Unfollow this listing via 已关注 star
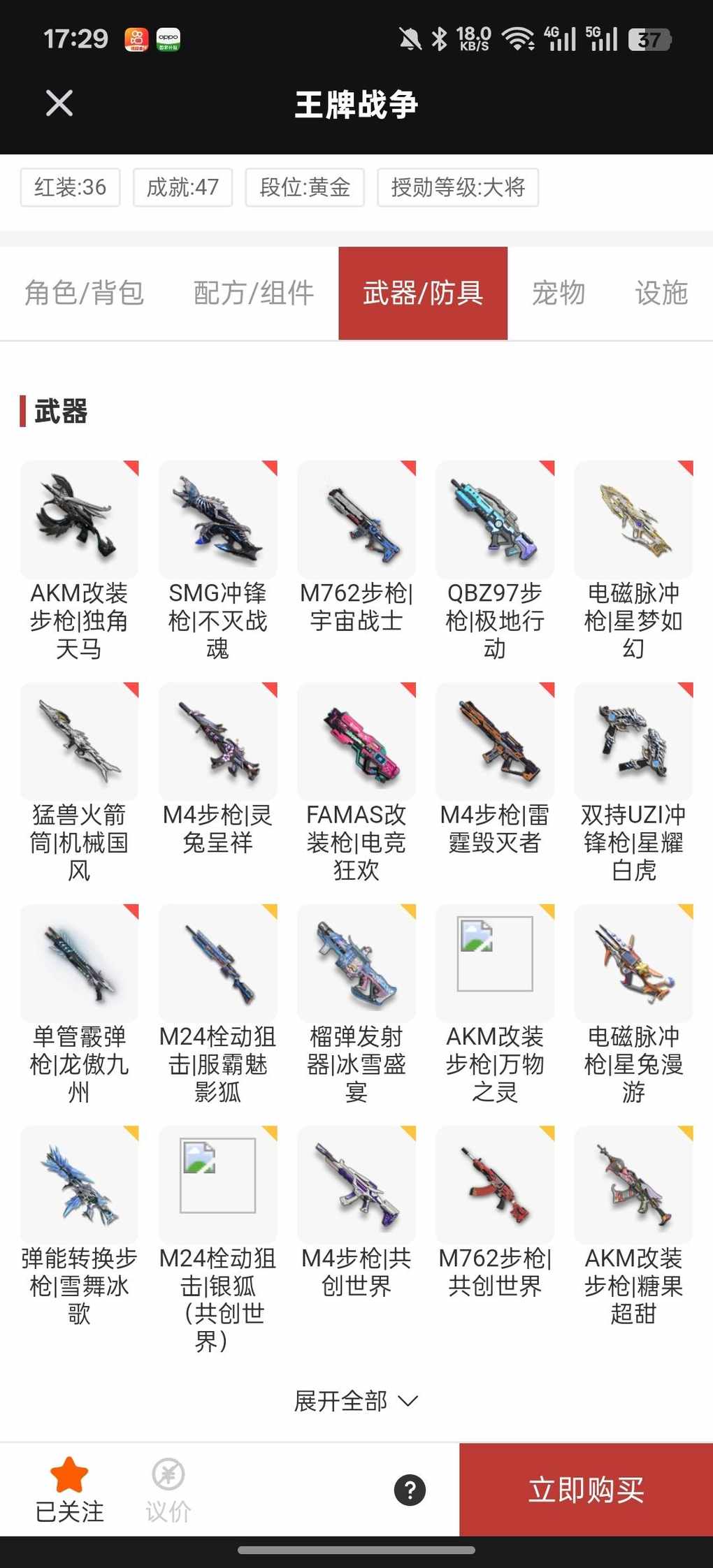 [x=69, y=1489]
